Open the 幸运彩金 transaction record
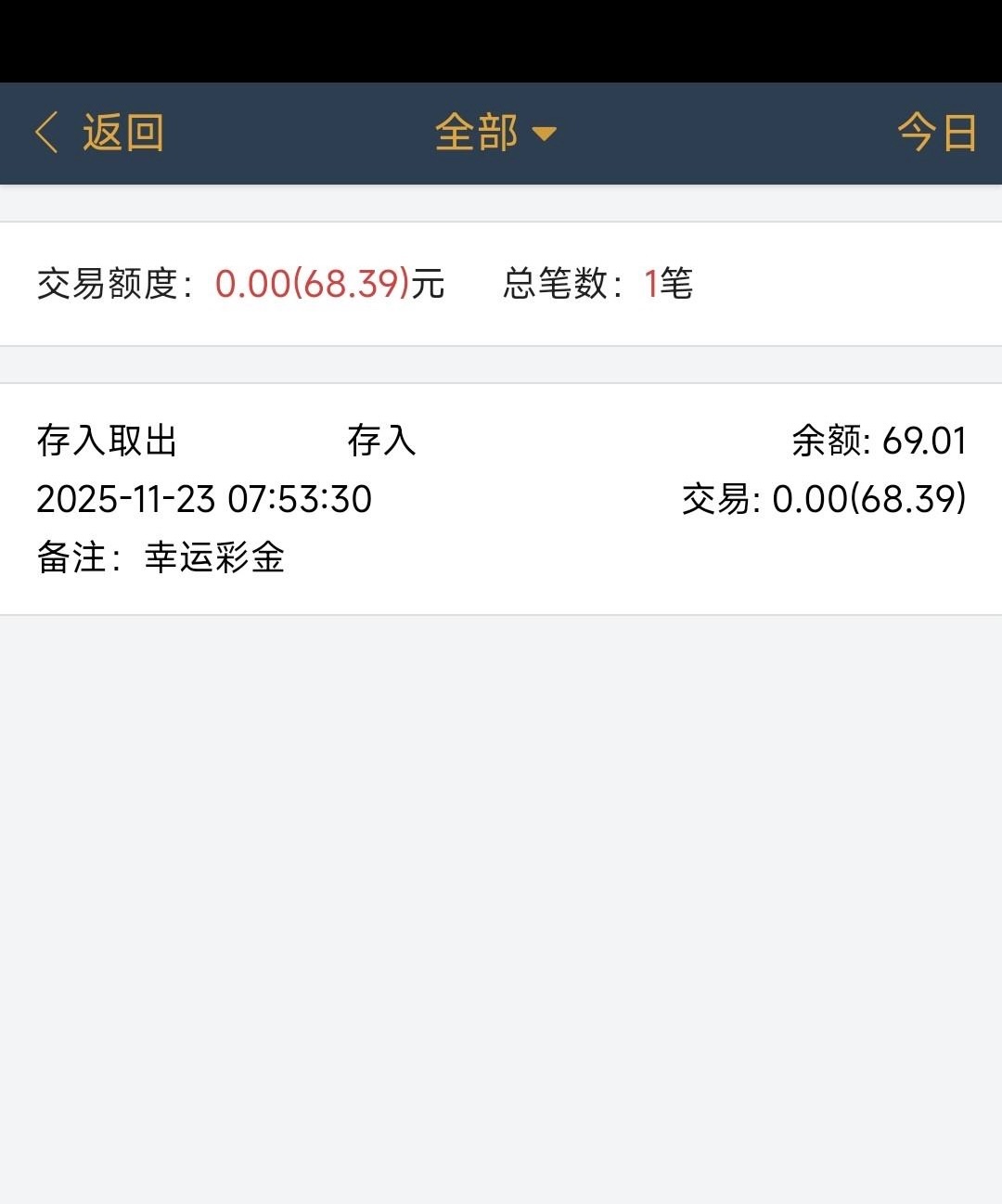The width and height of the screenshot is (1002, 1204). [501, 499]
